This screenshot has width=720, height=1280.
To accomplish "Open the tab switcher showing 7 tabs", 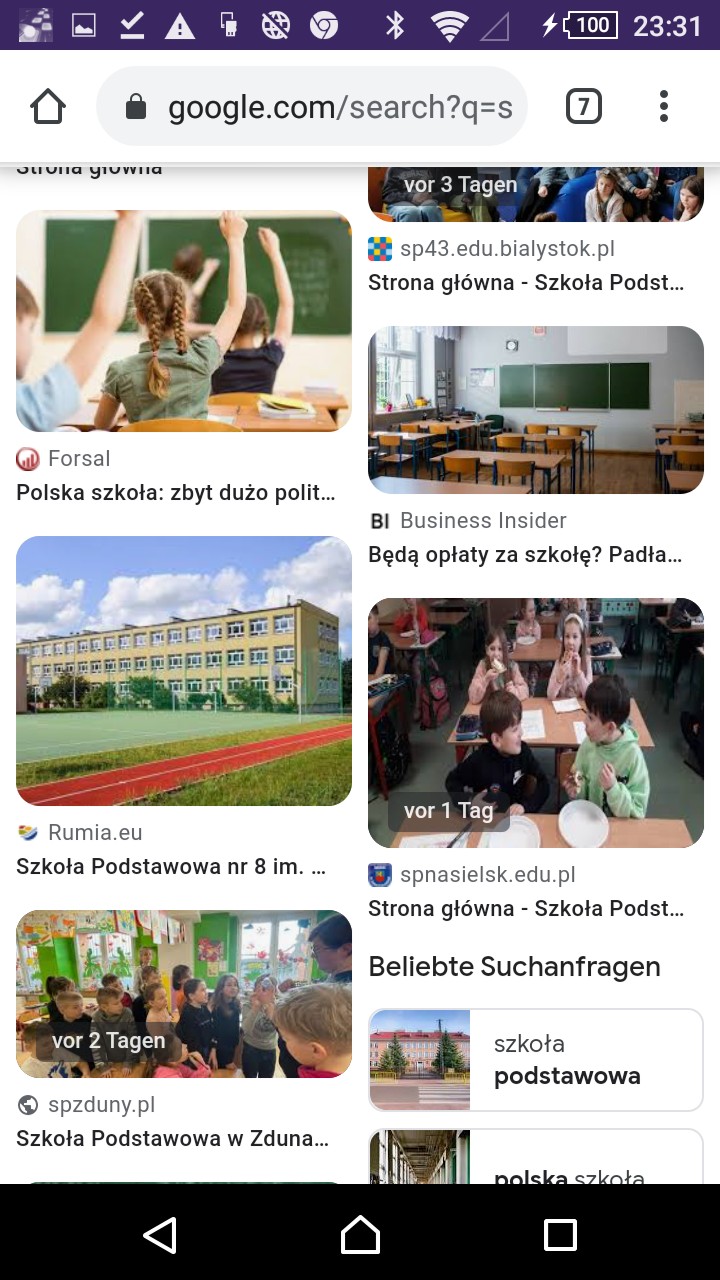I will (x=584, y=106).
